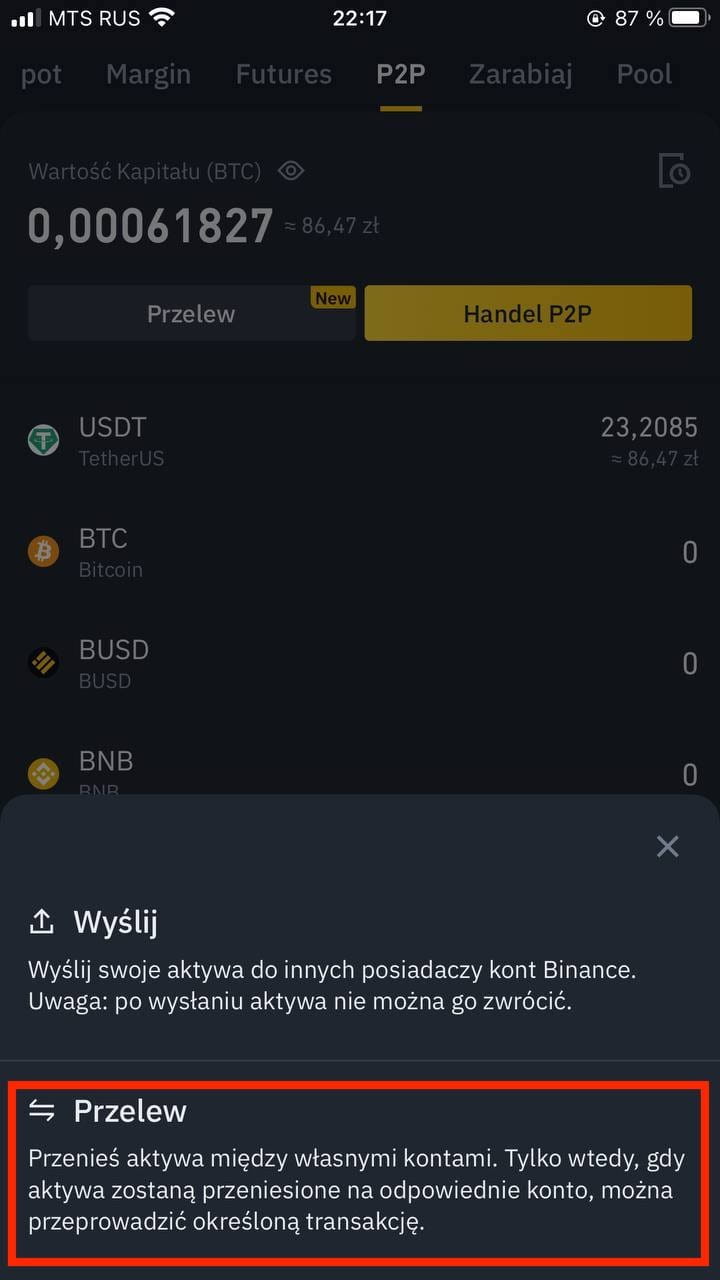Go to the Pool tab
This screenshot has width=720, height=1280.
point(645,74)
